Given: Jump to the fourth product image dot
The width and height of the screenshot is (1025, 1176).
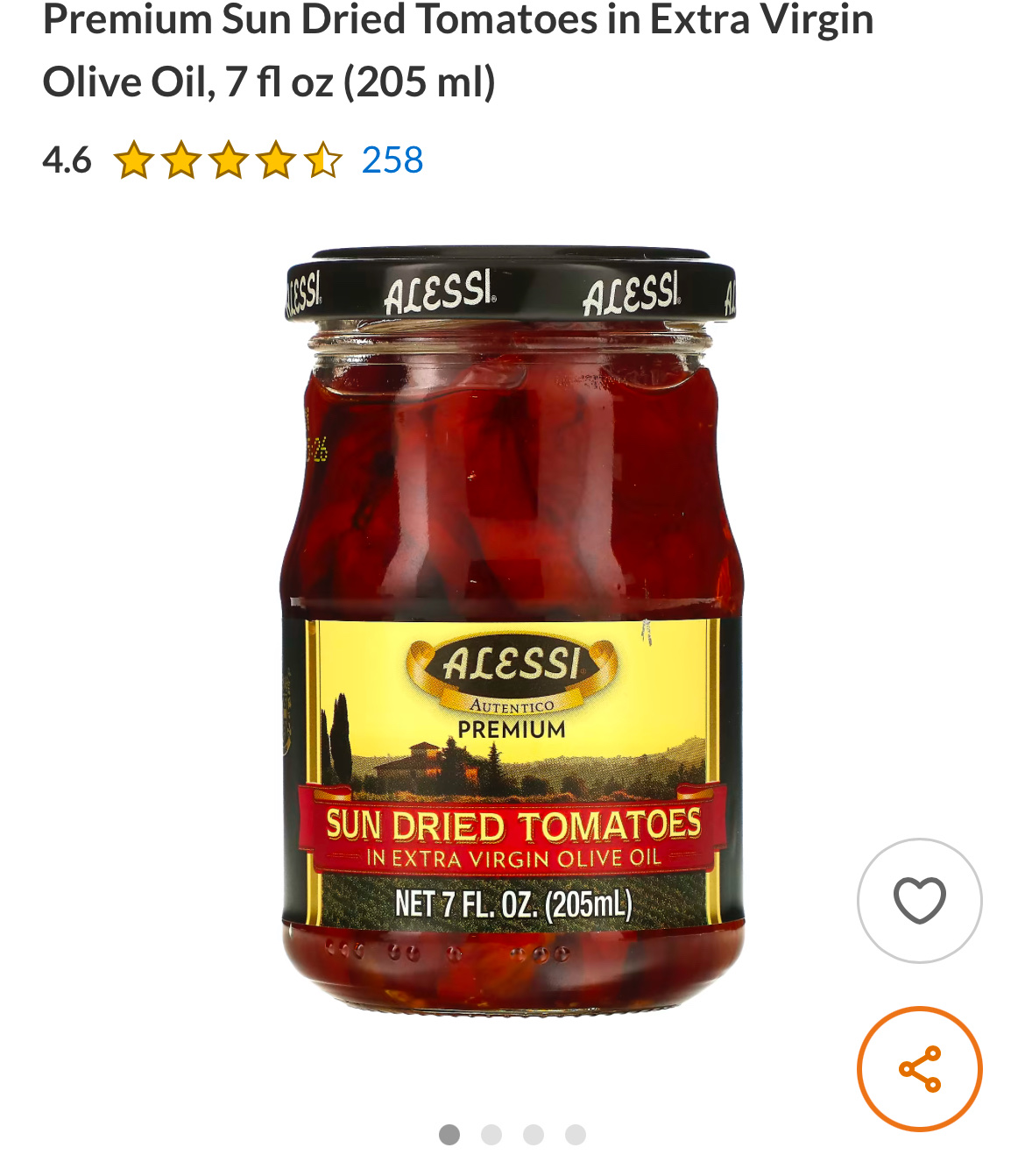Looking at the screenshot, I should click(x=576, y=1135).
